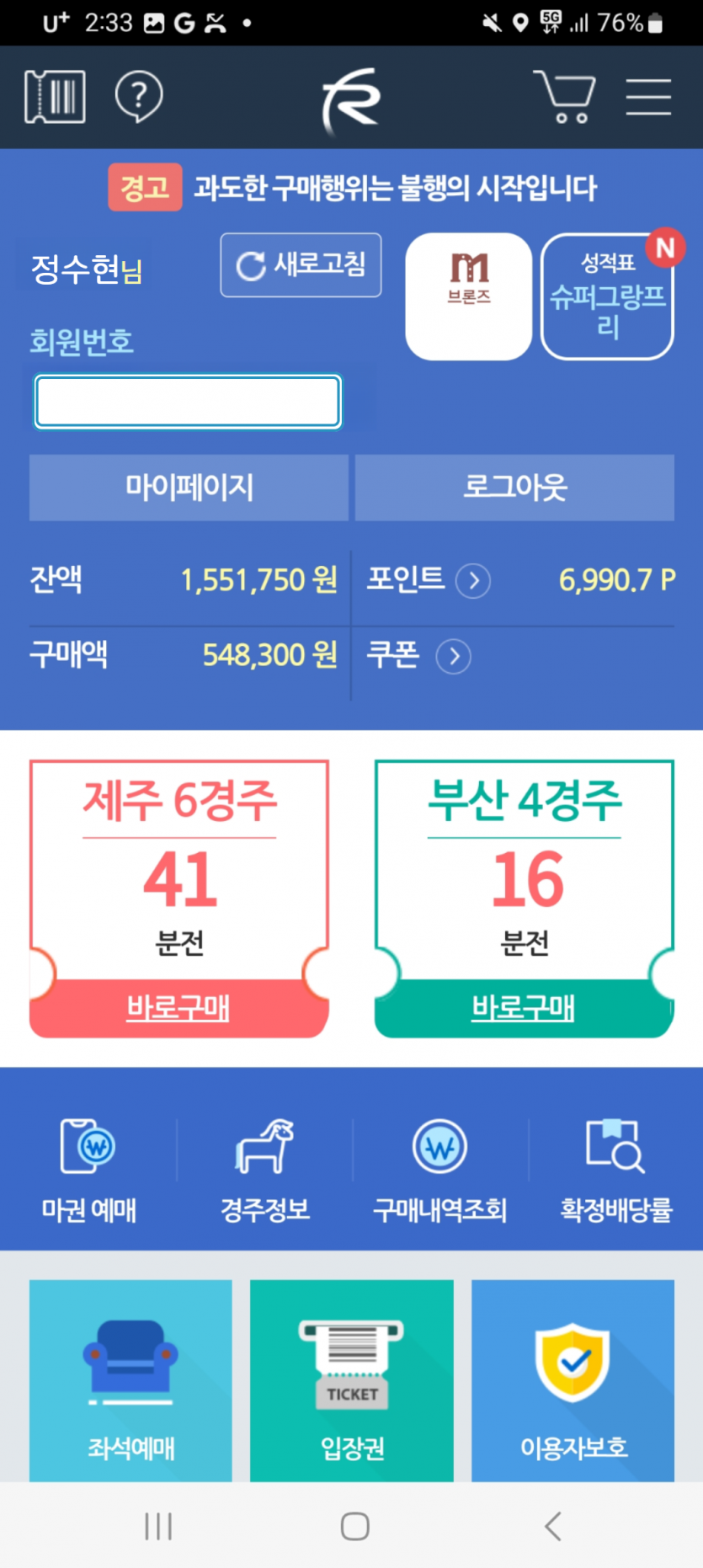
Task: Open the 포인트 arrow
Action: pos(473,581)
